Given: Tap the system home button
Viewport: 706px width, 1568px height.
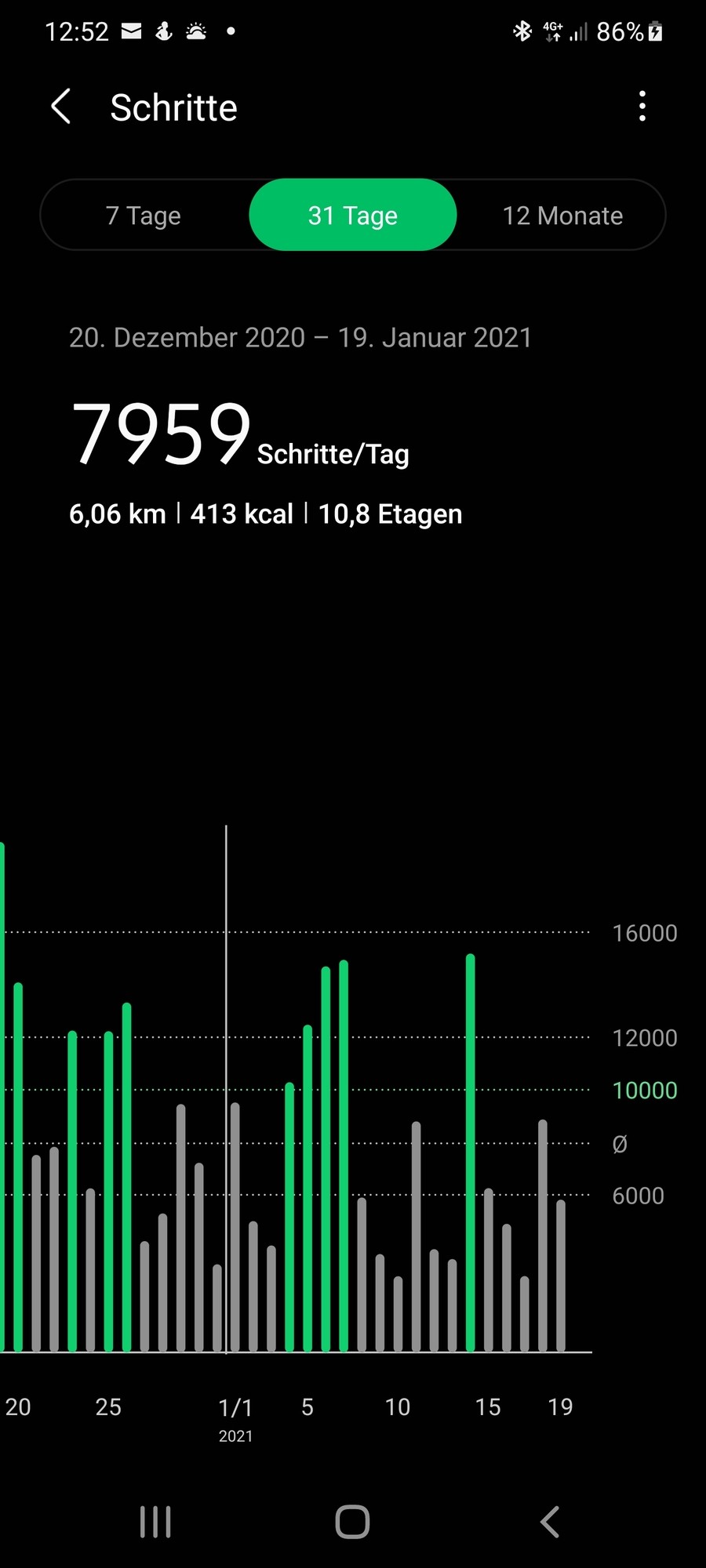Looking at the screenshot, I should 352,1522.
